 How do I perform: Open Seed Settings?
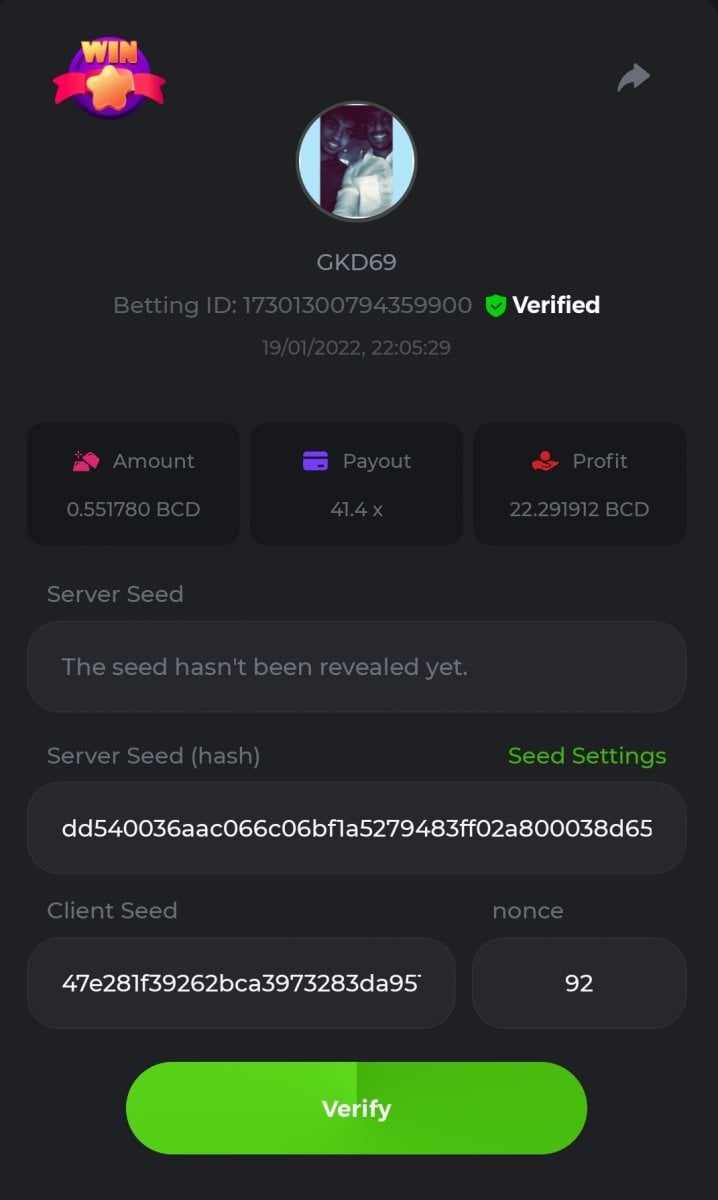[x=586, y=756]
